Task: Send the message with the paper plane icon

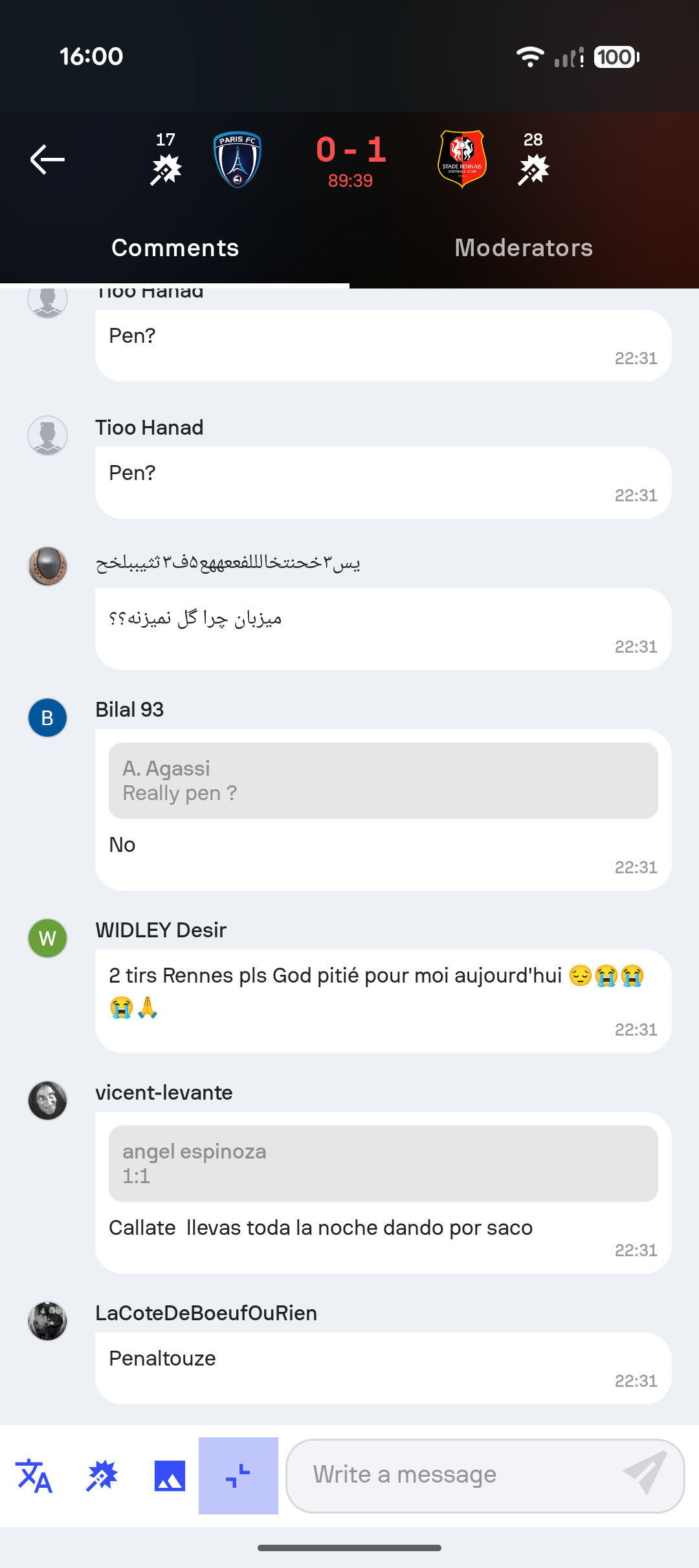Action: (x=645, y=1472)
